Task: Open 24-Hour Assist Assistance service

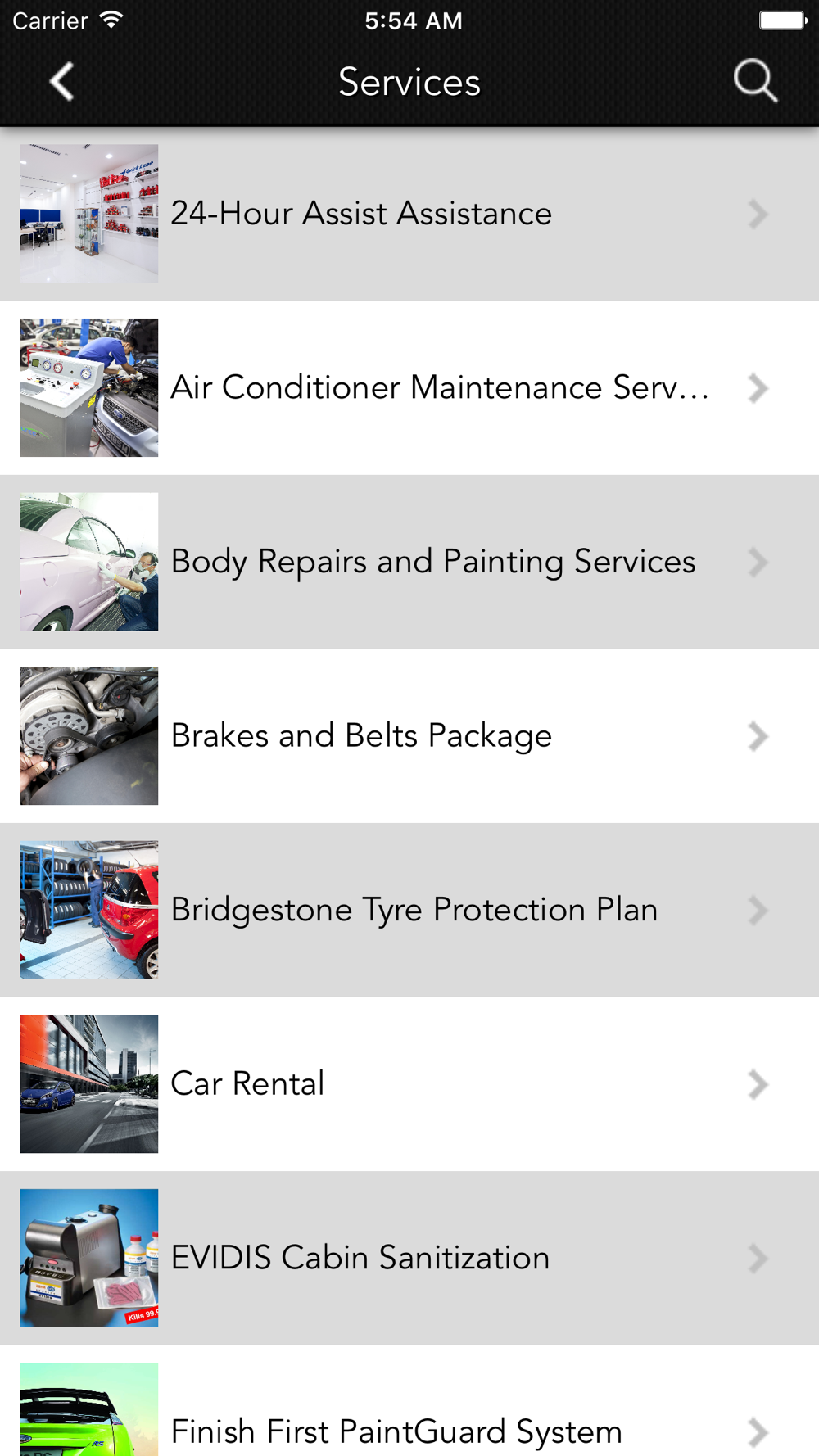Action: click(x=409, y=214)
